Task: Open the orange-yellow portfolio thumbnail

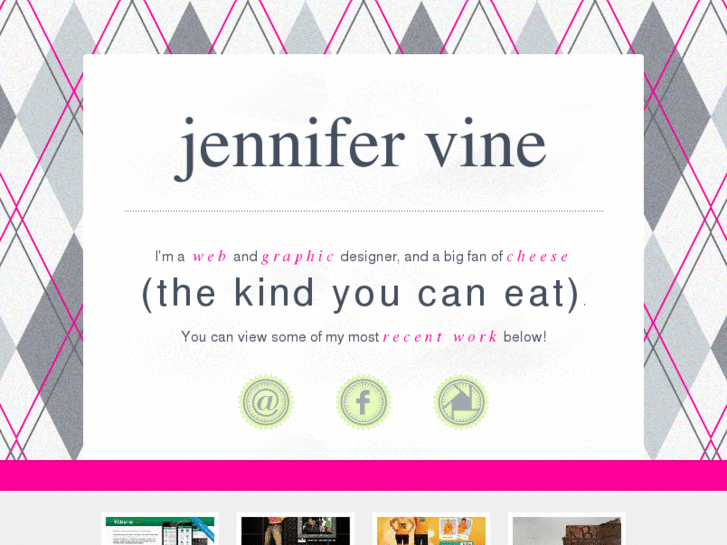Action: 431,530
